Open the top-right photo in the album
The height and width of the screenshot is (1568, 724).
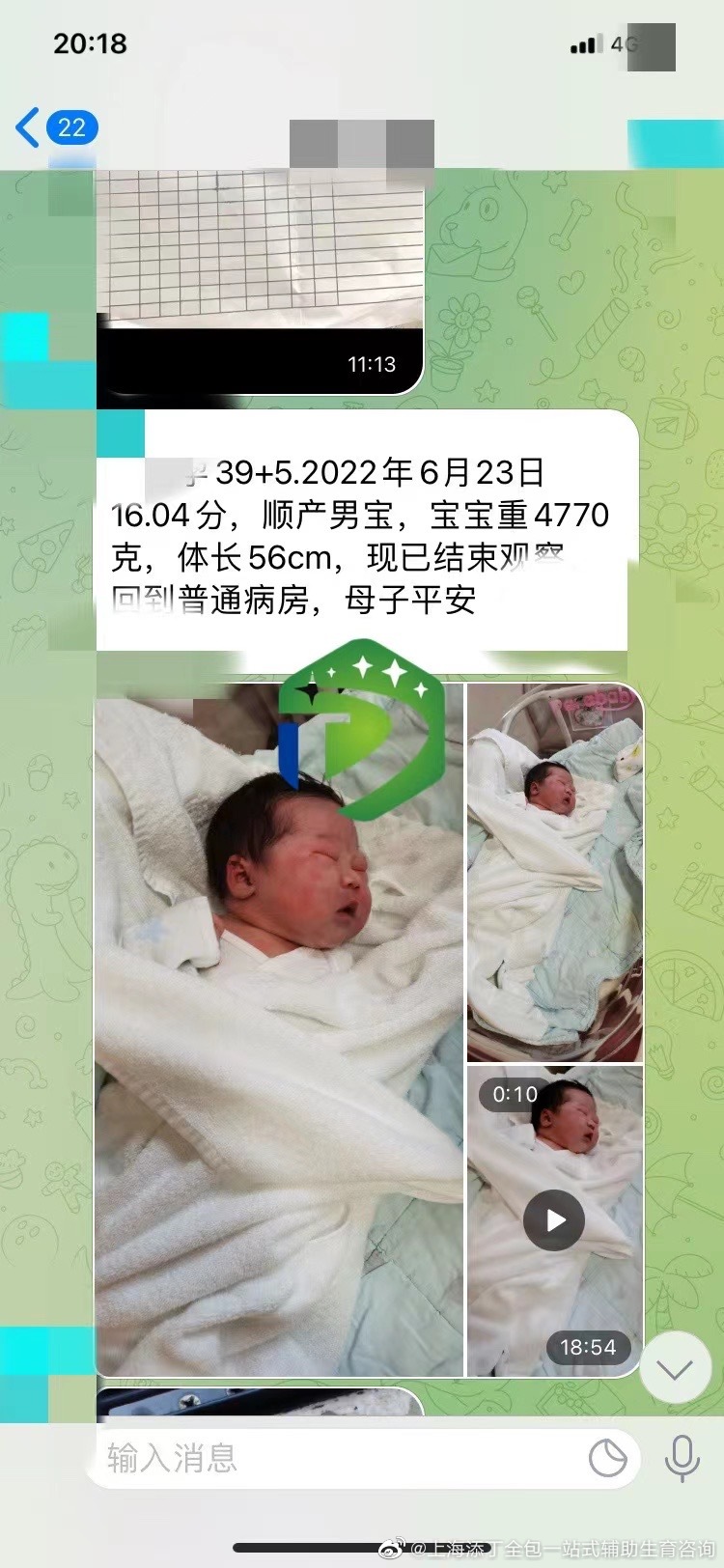(x=555, y=872)
